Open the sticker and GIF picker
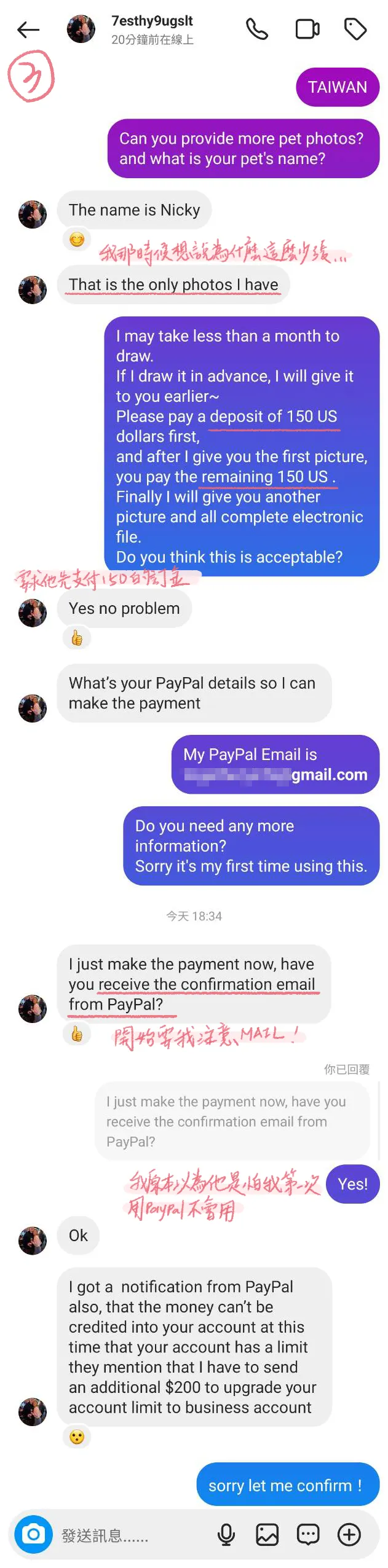The image size is (388, 1568). click(308, 1535)
